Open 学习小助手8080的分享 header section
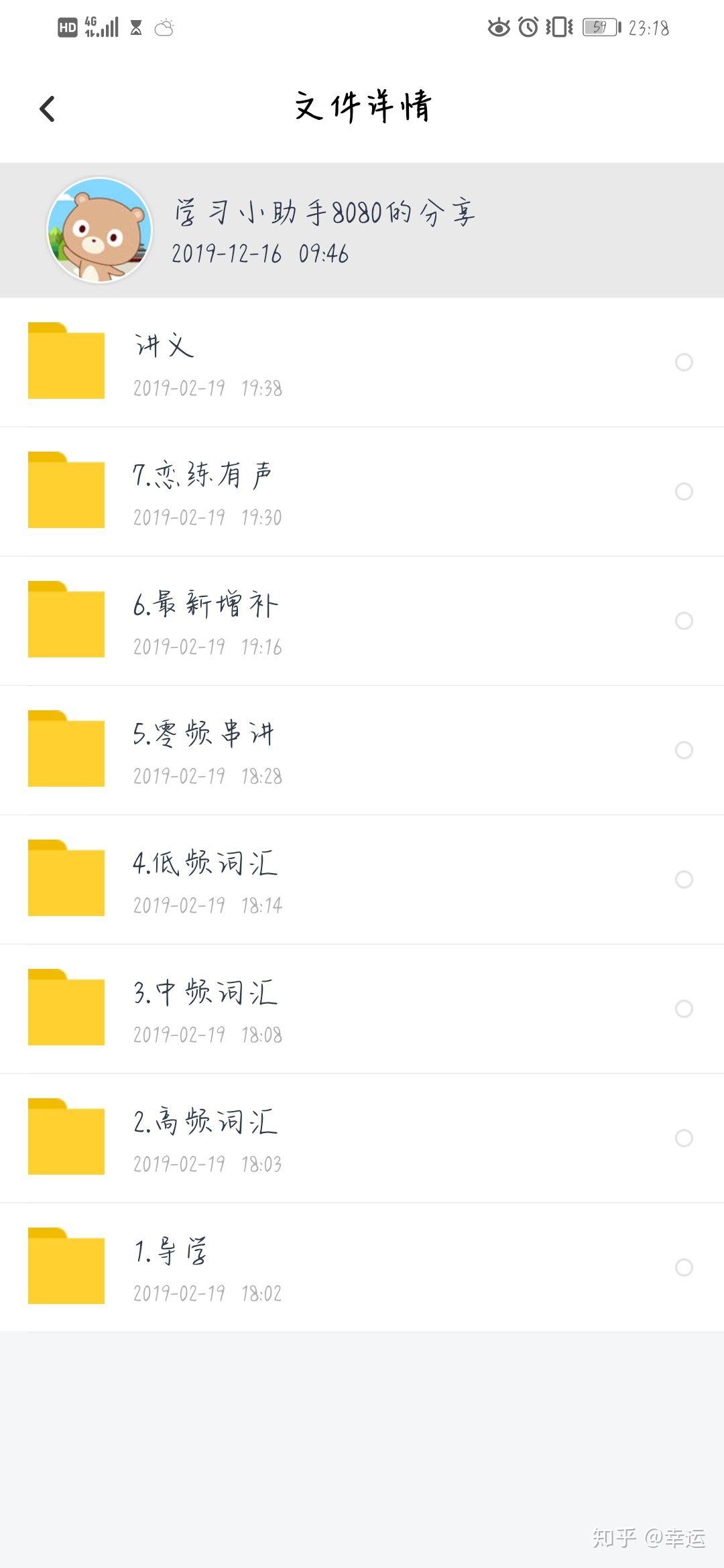Viewport: 724px width, 1568px height. click(x=362, y=228)
